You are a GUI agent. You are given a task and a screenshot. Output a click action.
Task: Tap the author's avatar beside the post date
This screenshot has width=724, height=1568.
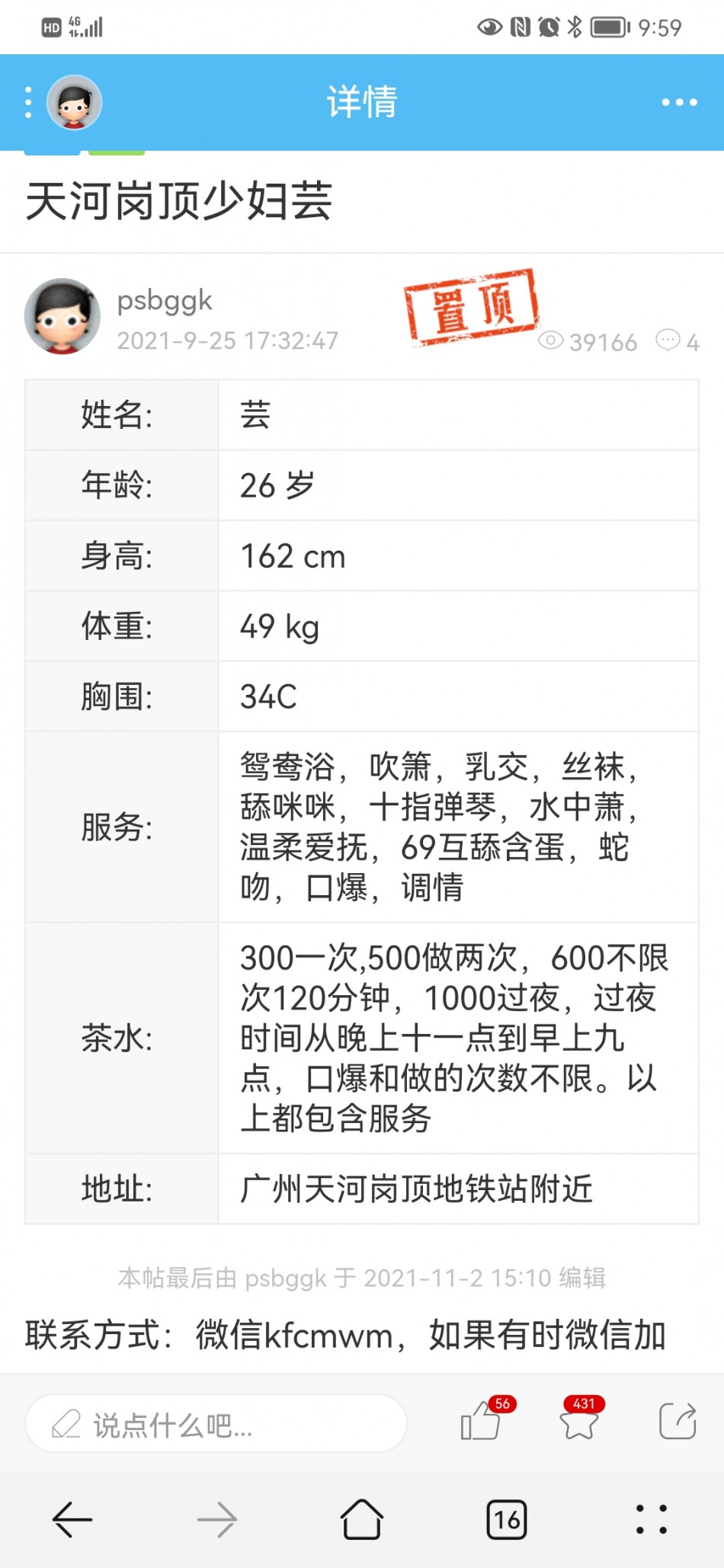[62, 315]
